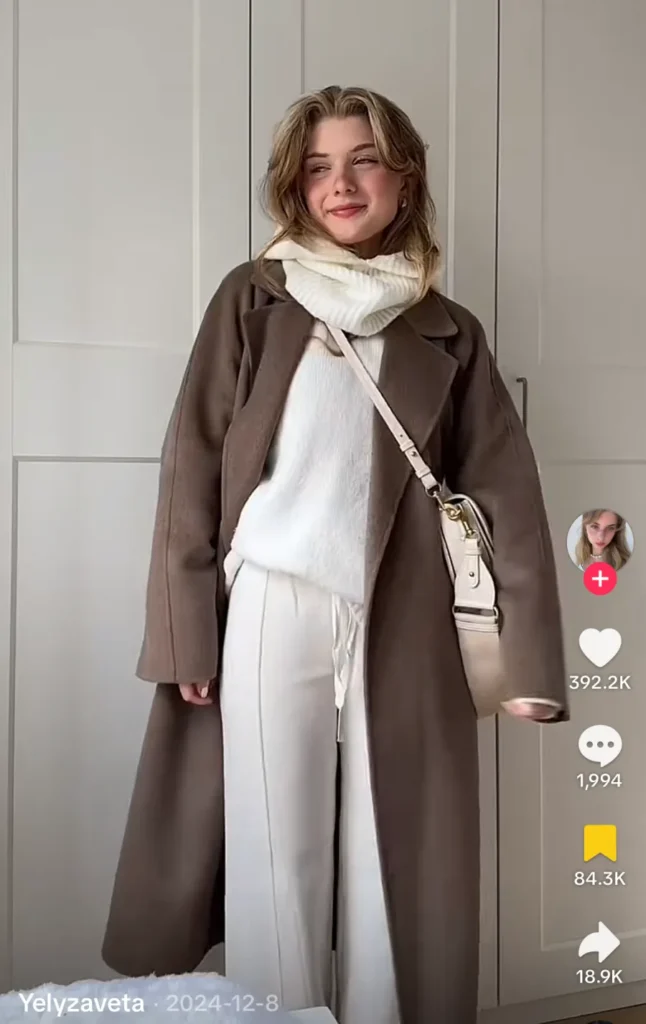Like this video with the heart
The width and height of the screenshot is (646, 1024).
pos(599,648)
